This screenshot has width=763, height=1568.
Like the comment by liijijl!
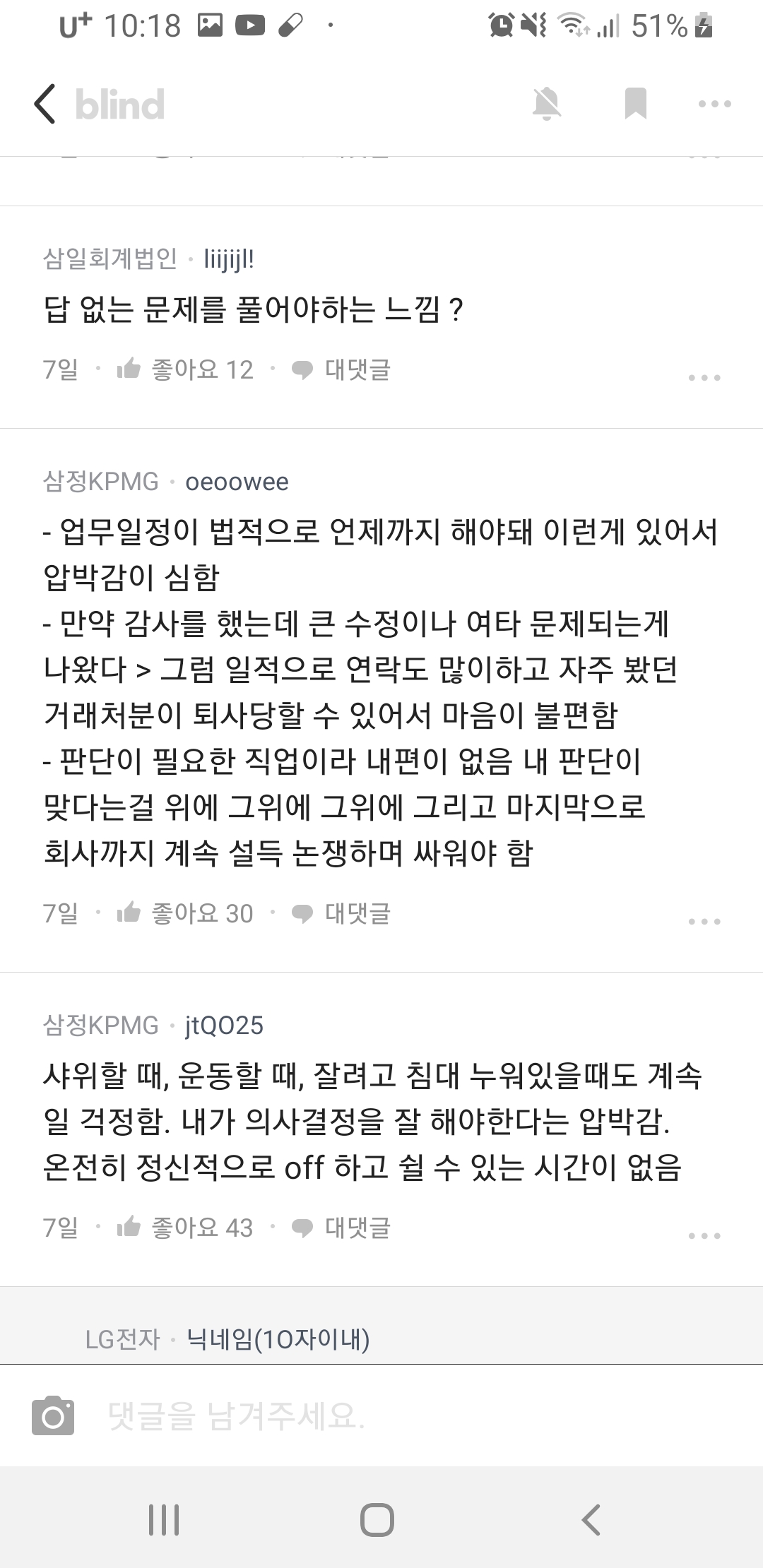184,369
